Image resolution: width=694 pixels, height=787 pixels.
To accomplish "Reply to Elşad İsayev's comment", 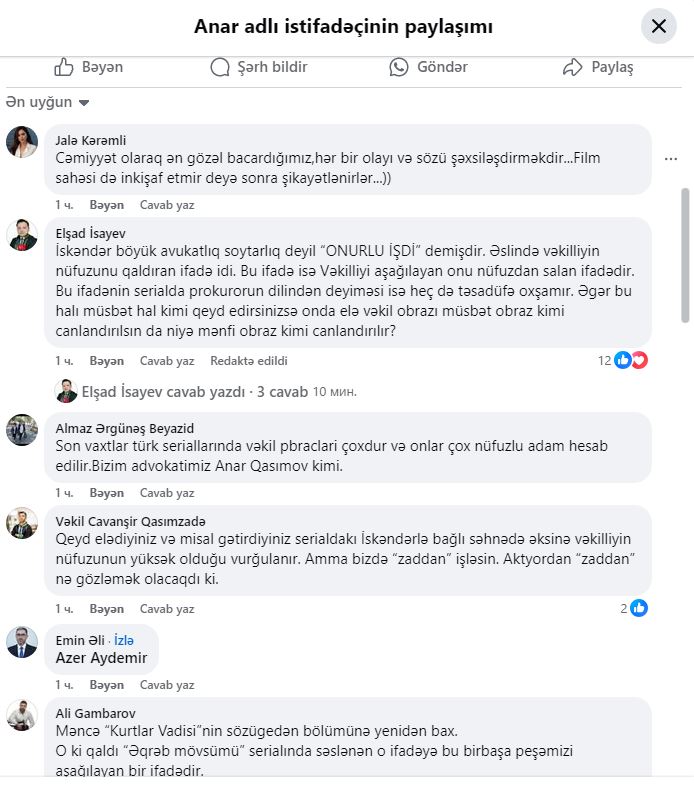I will tap(166, 361).
